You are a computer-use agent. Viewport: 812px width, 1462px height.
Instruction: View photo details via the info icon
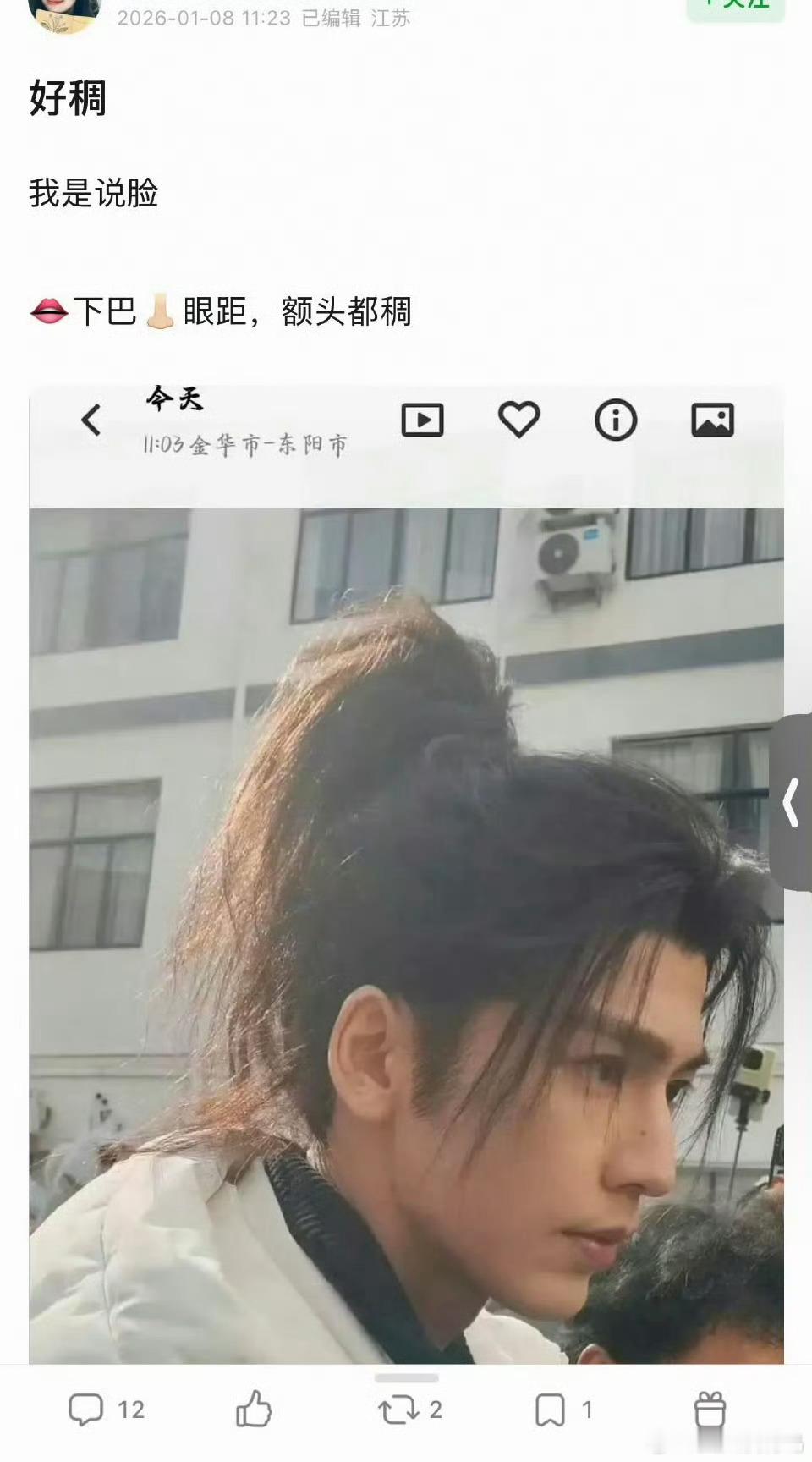[x=617, y=420]
